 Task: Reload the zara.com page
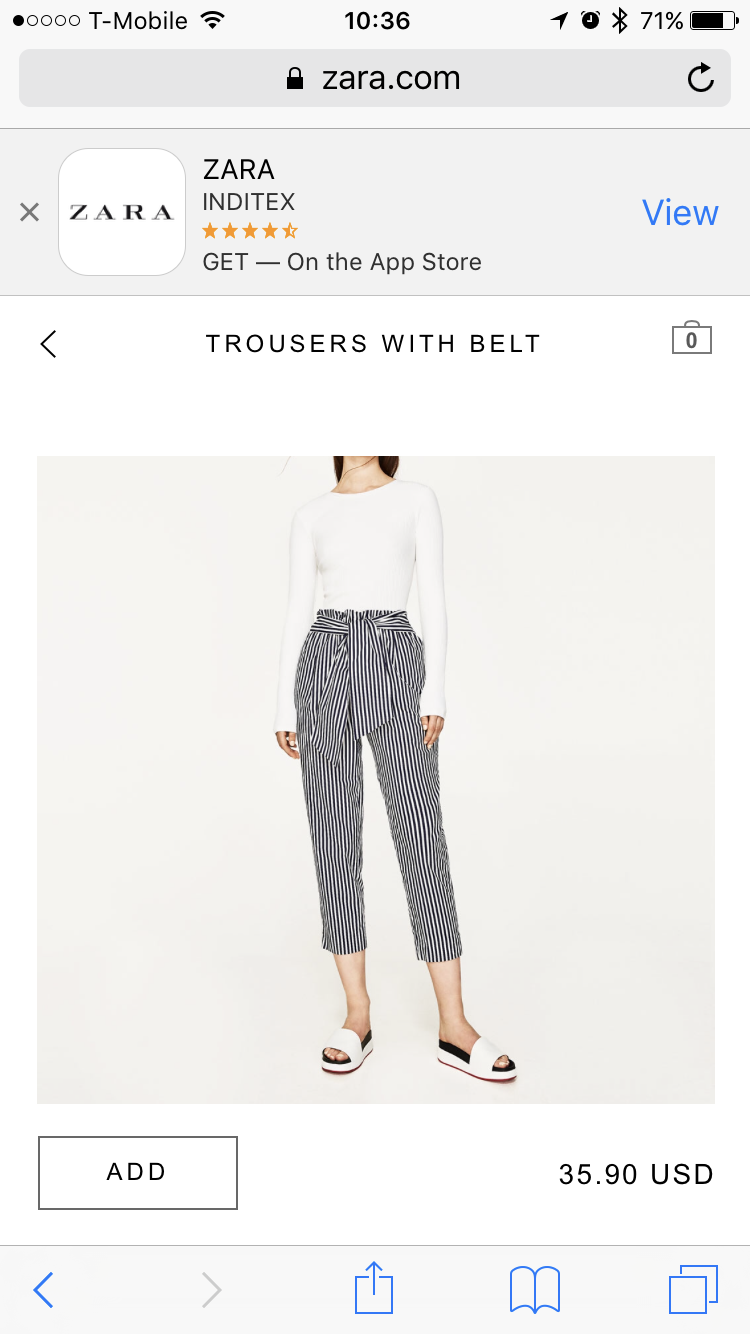701,78
